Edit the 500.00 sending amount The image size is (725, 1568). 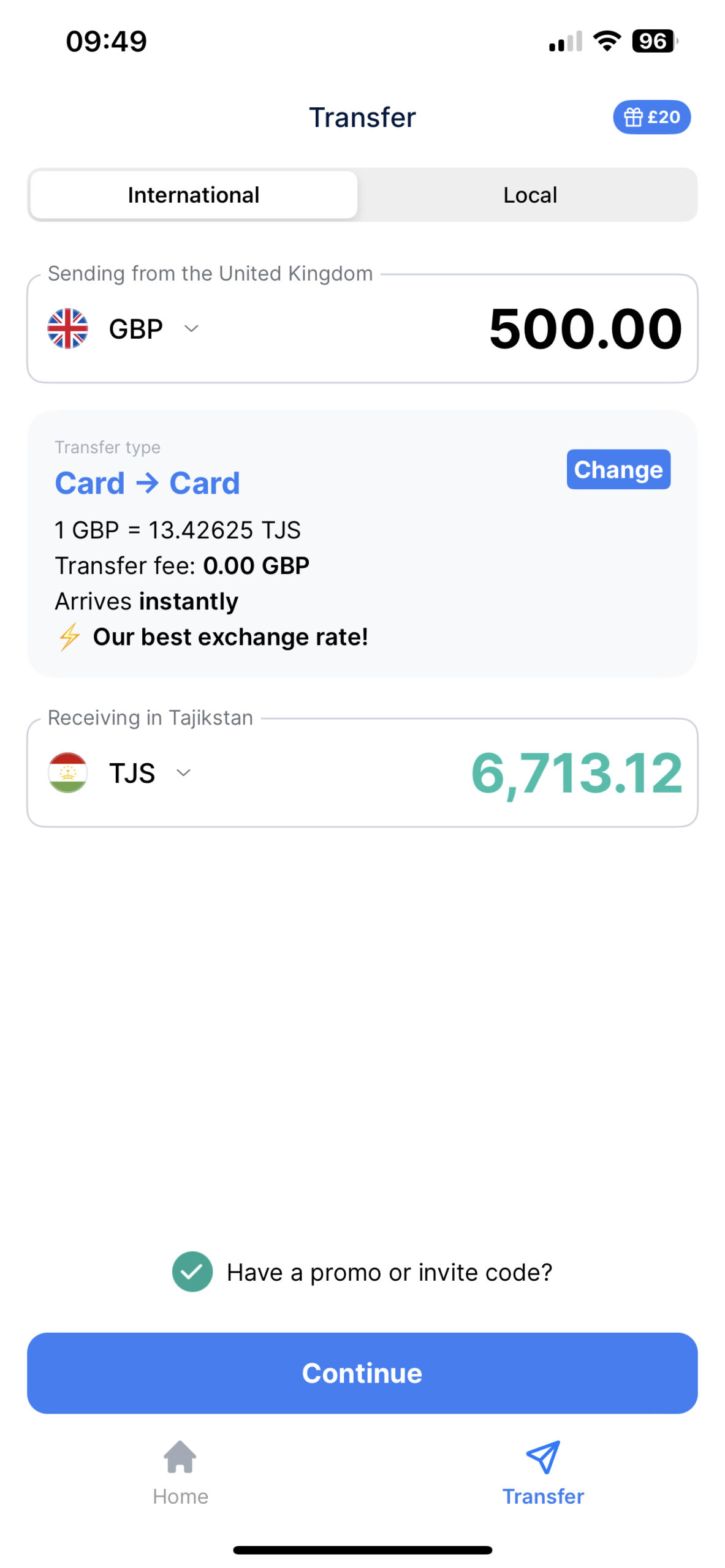pyautogui.click(x=584, y=330)
